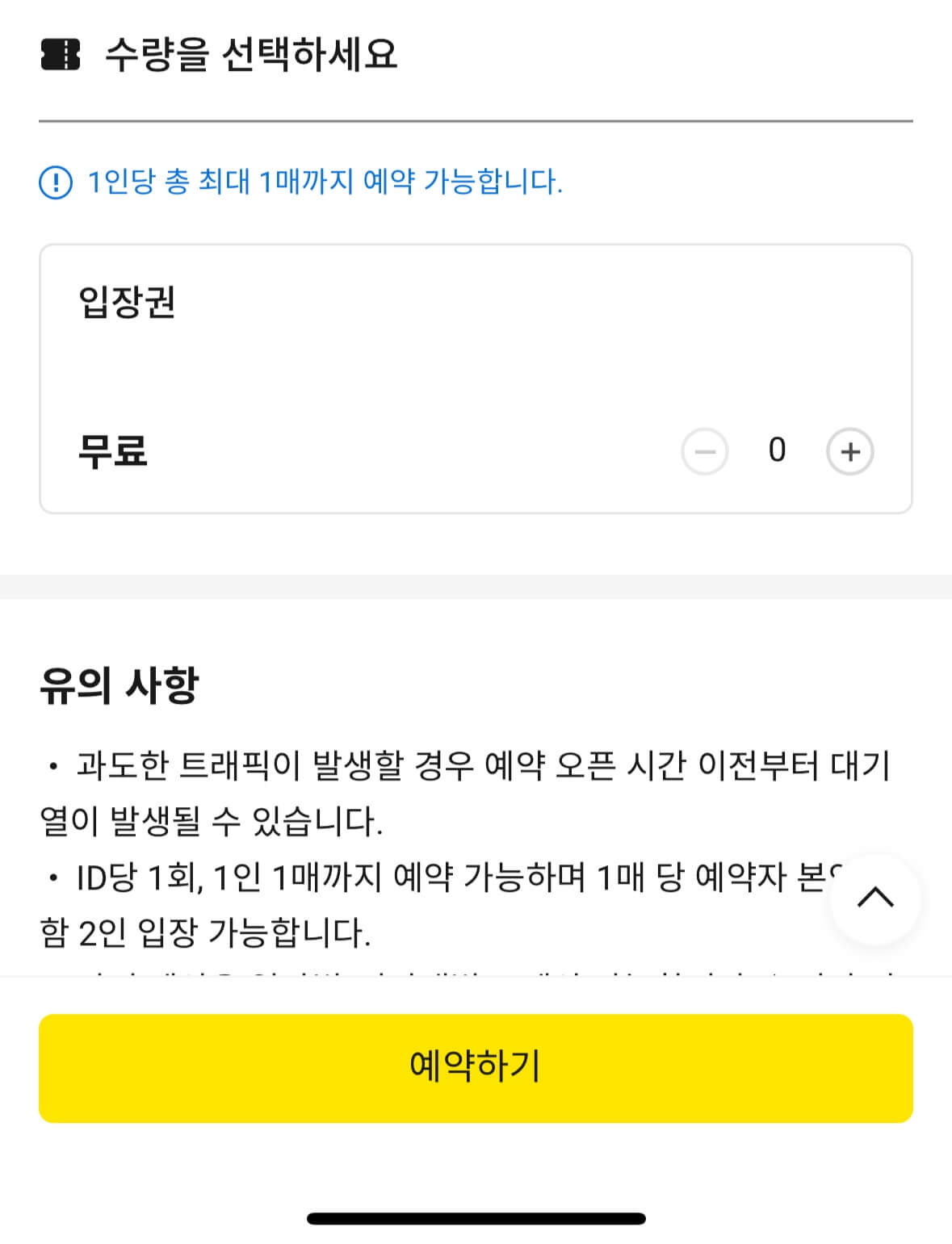Click the divider line below the header
The height and width of the screenshot is (1244, 952).
476,122
